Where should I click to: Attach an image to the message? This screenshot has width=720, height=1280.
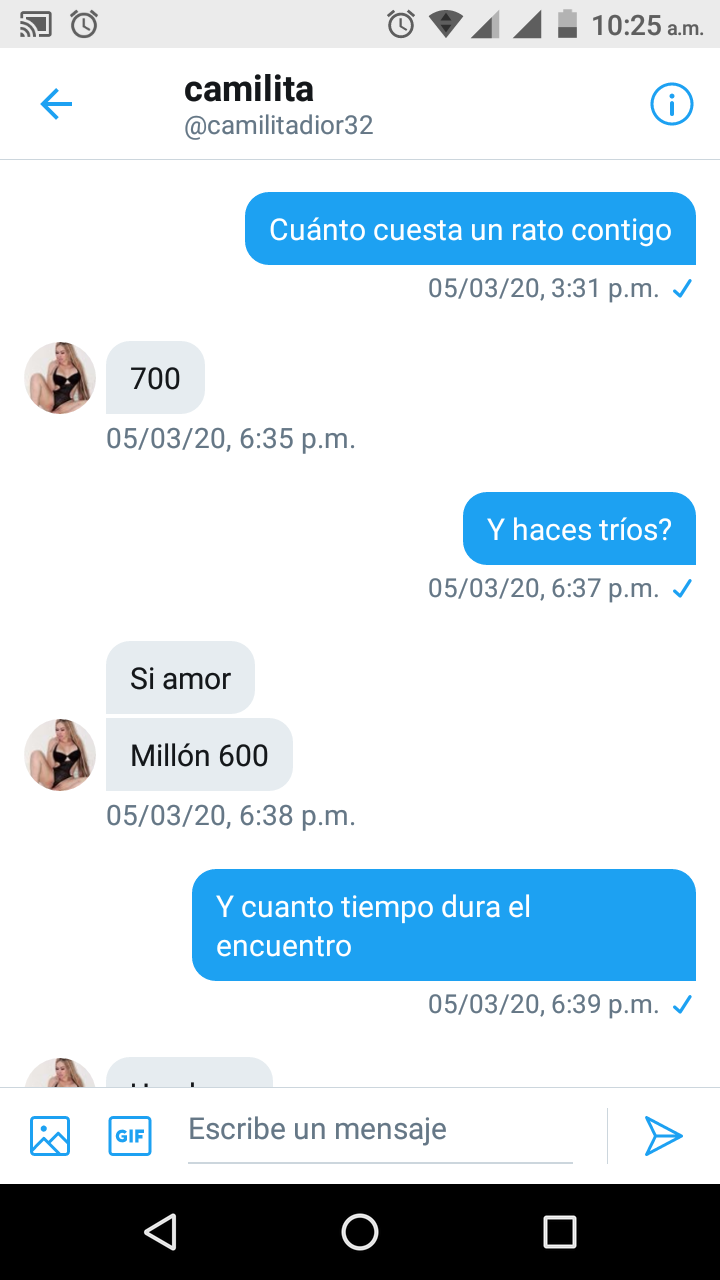50,1135
